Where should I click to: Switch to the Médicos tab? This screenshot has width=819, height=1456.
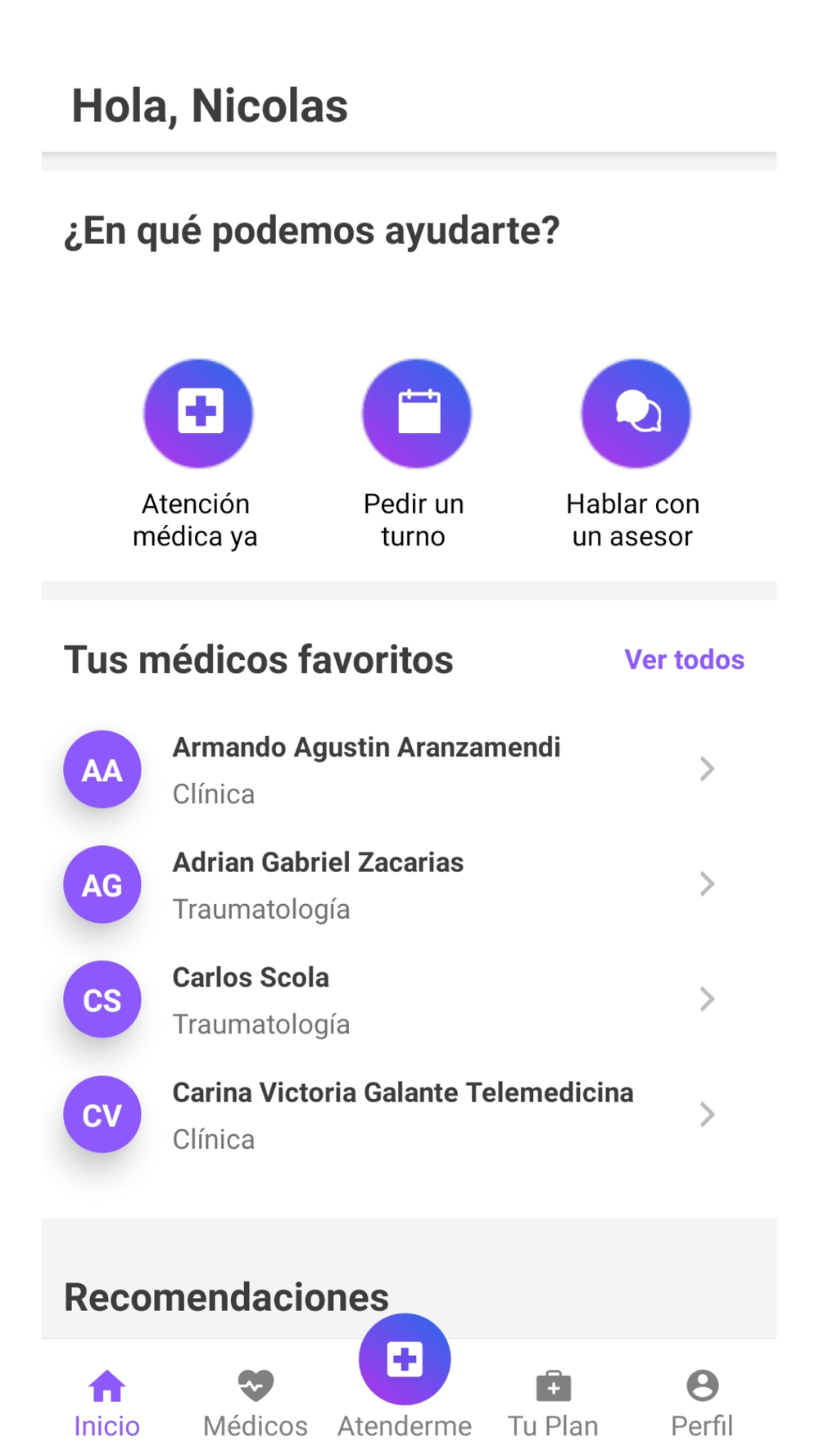[x=256, y=1404]
